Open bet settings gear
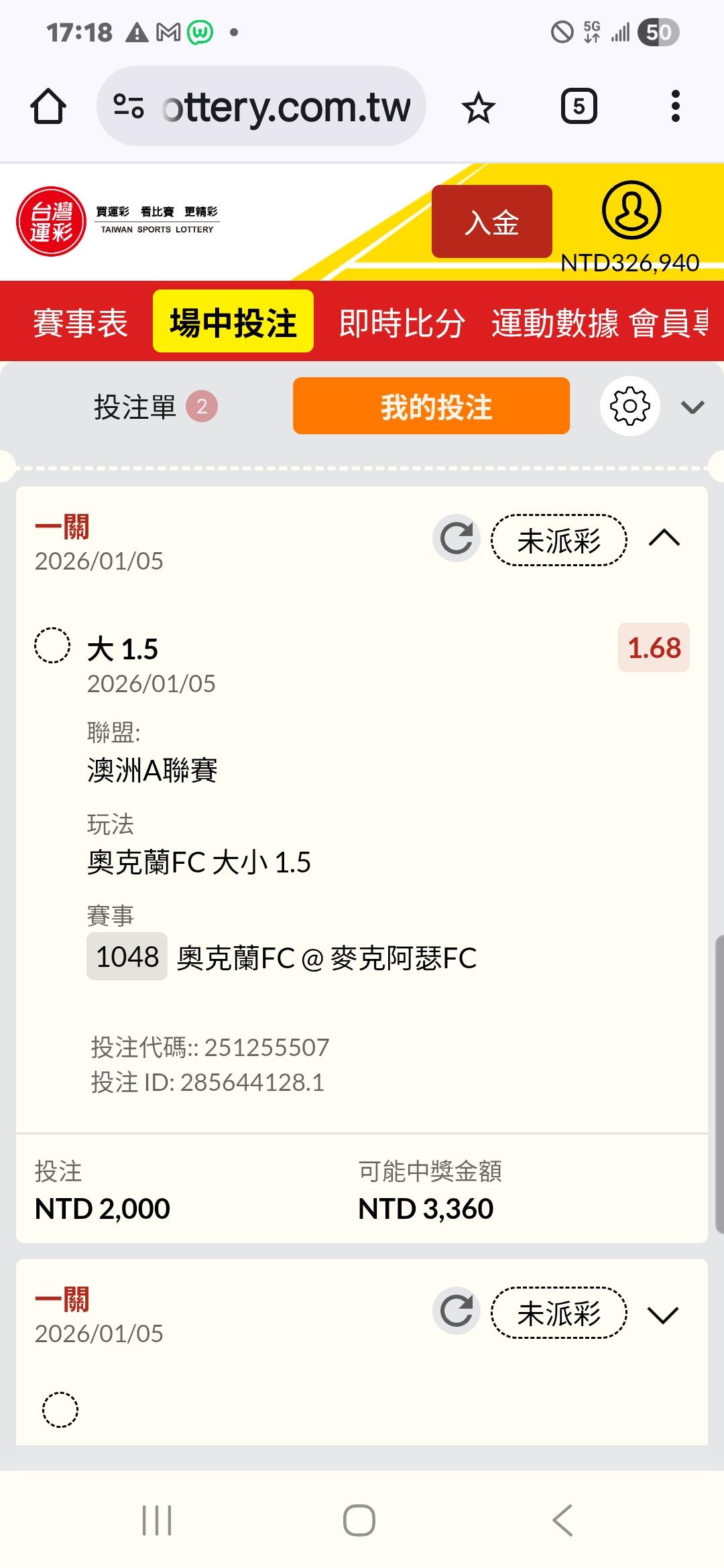The image size is (724, 1568). [629, 407]
